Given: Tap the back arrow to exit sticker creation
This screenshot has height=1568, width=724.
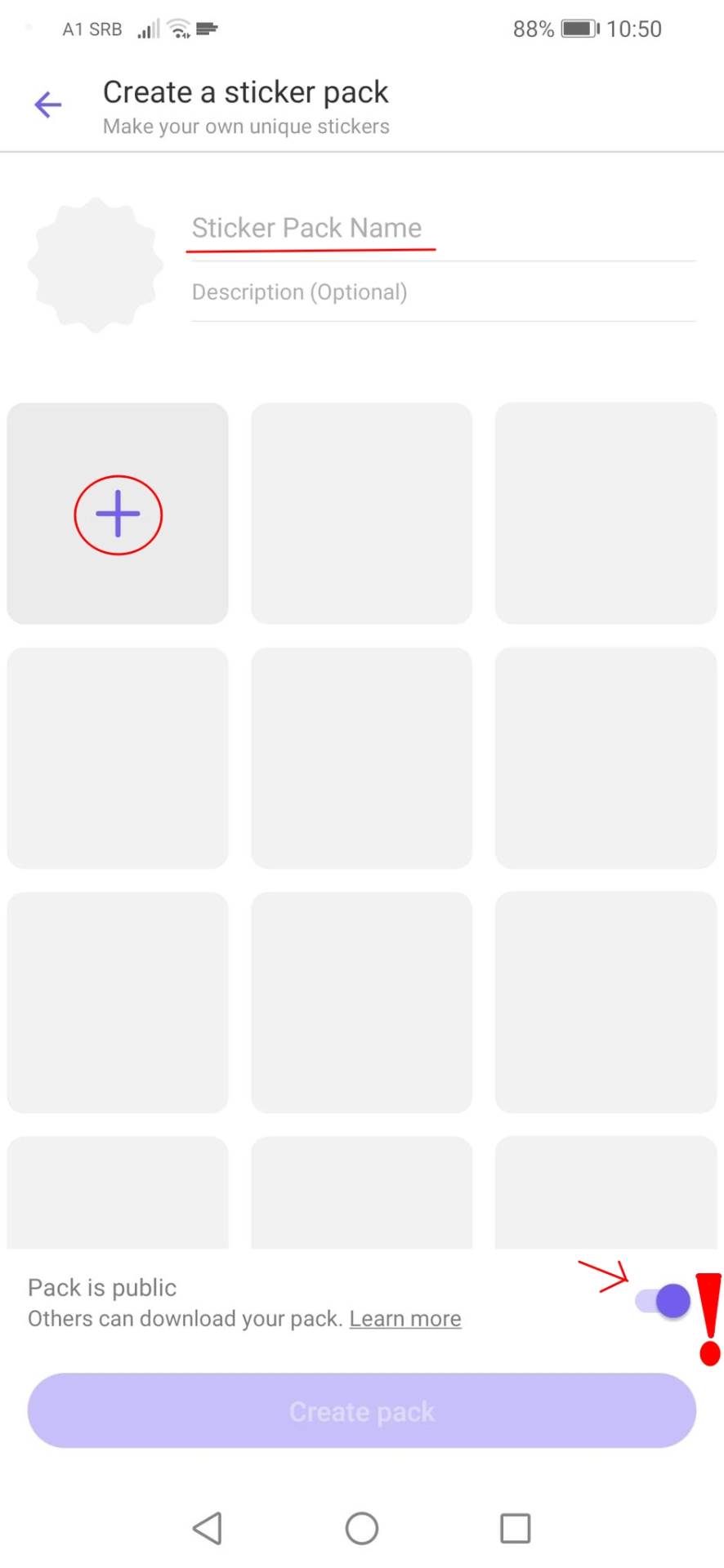Looking at the screenshot, I should click(47, 104).
